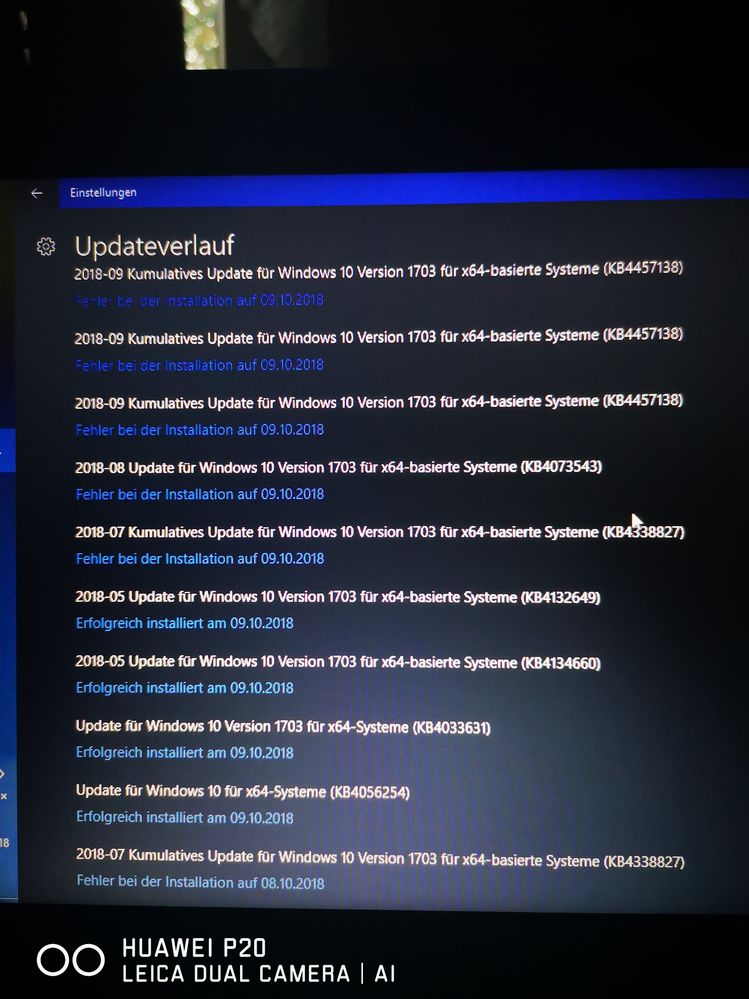Open the installation error link under KB4073543
The height and width of the screenshot is (999, 749).
pos(200,494)
